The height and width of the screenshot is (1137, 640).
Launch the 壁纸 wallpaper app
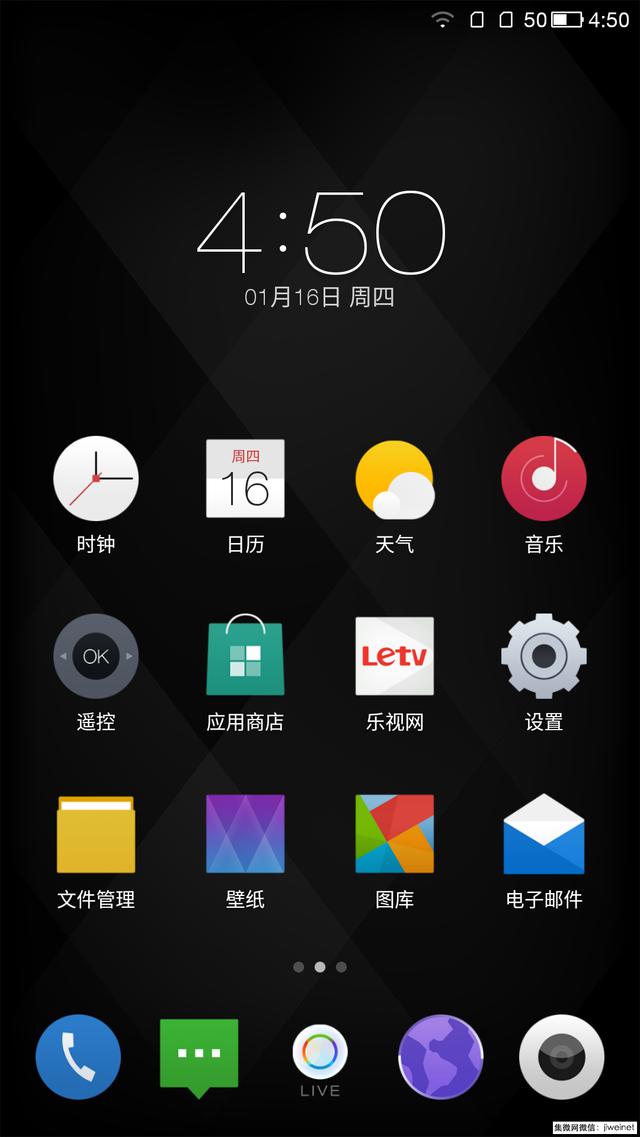pos(245,834)
